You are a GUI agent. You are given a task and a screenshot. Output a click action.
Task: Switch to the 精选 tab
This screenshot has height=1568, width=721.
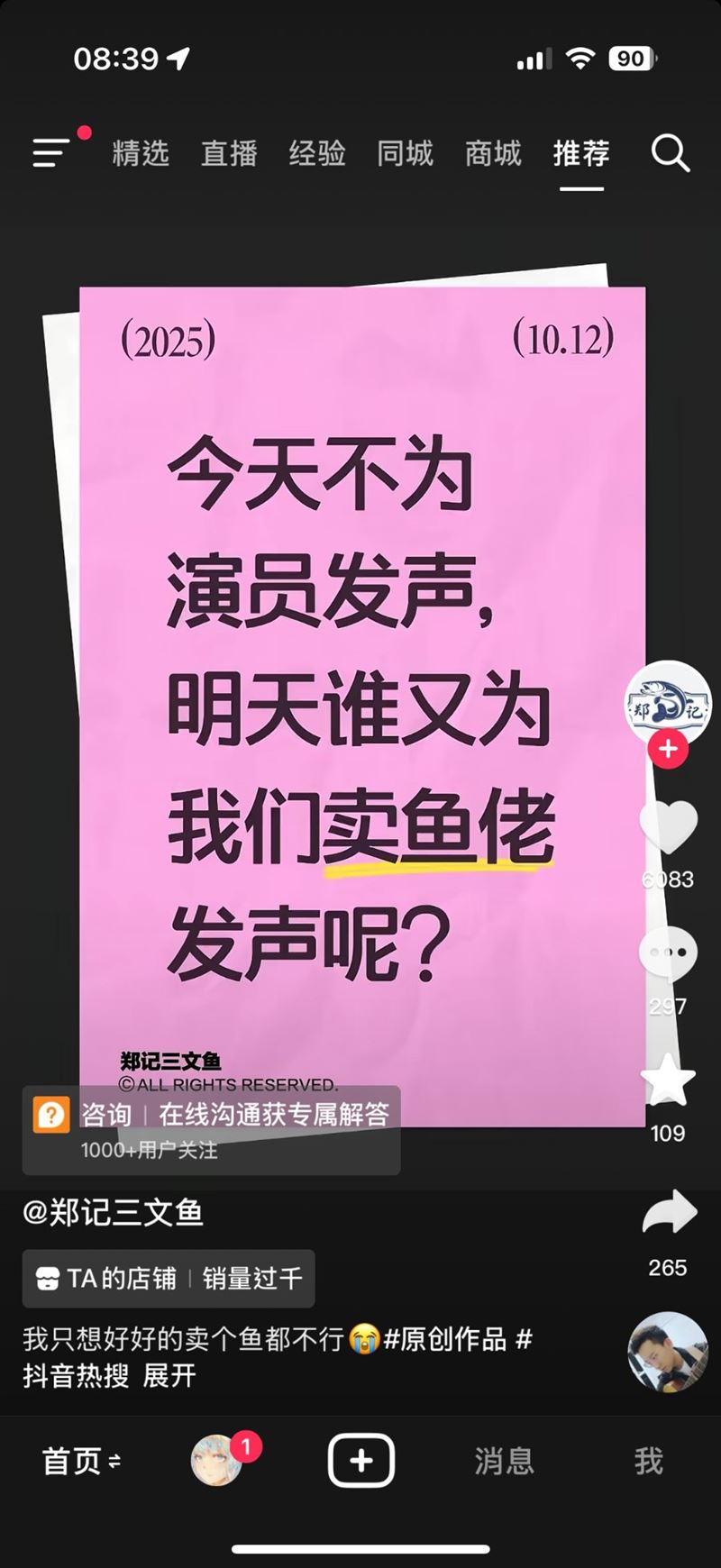tap(141, 153)
